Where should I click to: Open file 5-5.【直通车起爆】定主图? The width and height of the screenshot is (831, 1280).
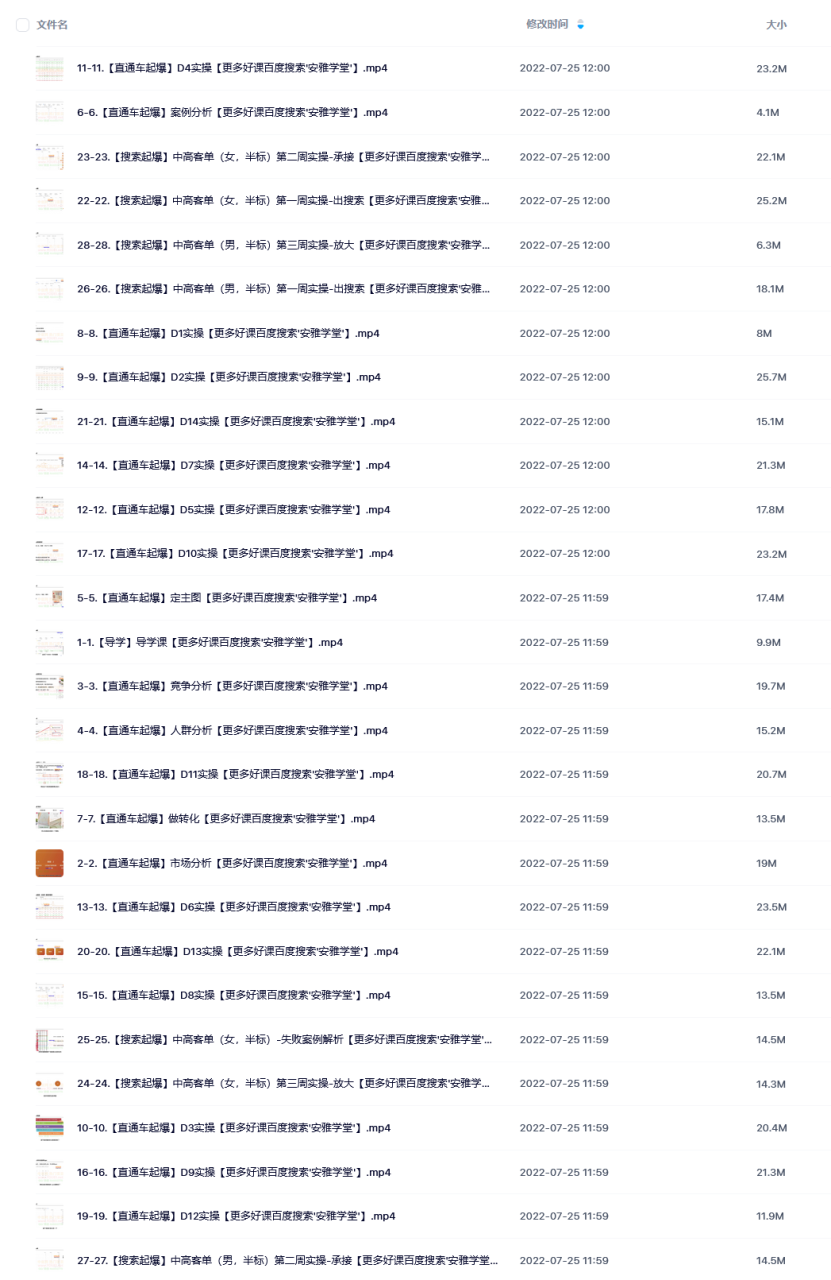click(227, 598)
